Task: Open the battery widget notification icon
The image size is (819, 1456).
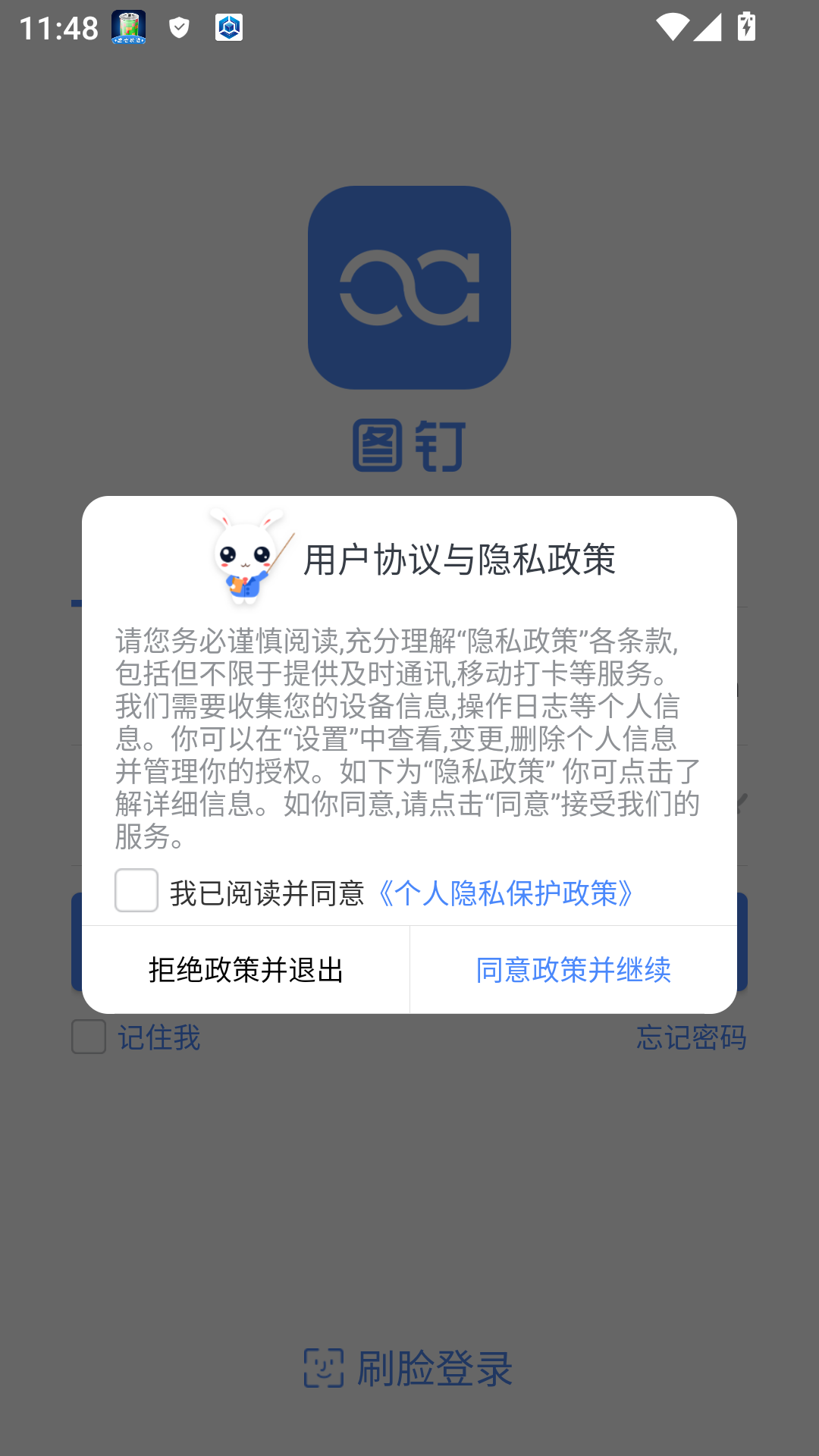Action: 127,27
